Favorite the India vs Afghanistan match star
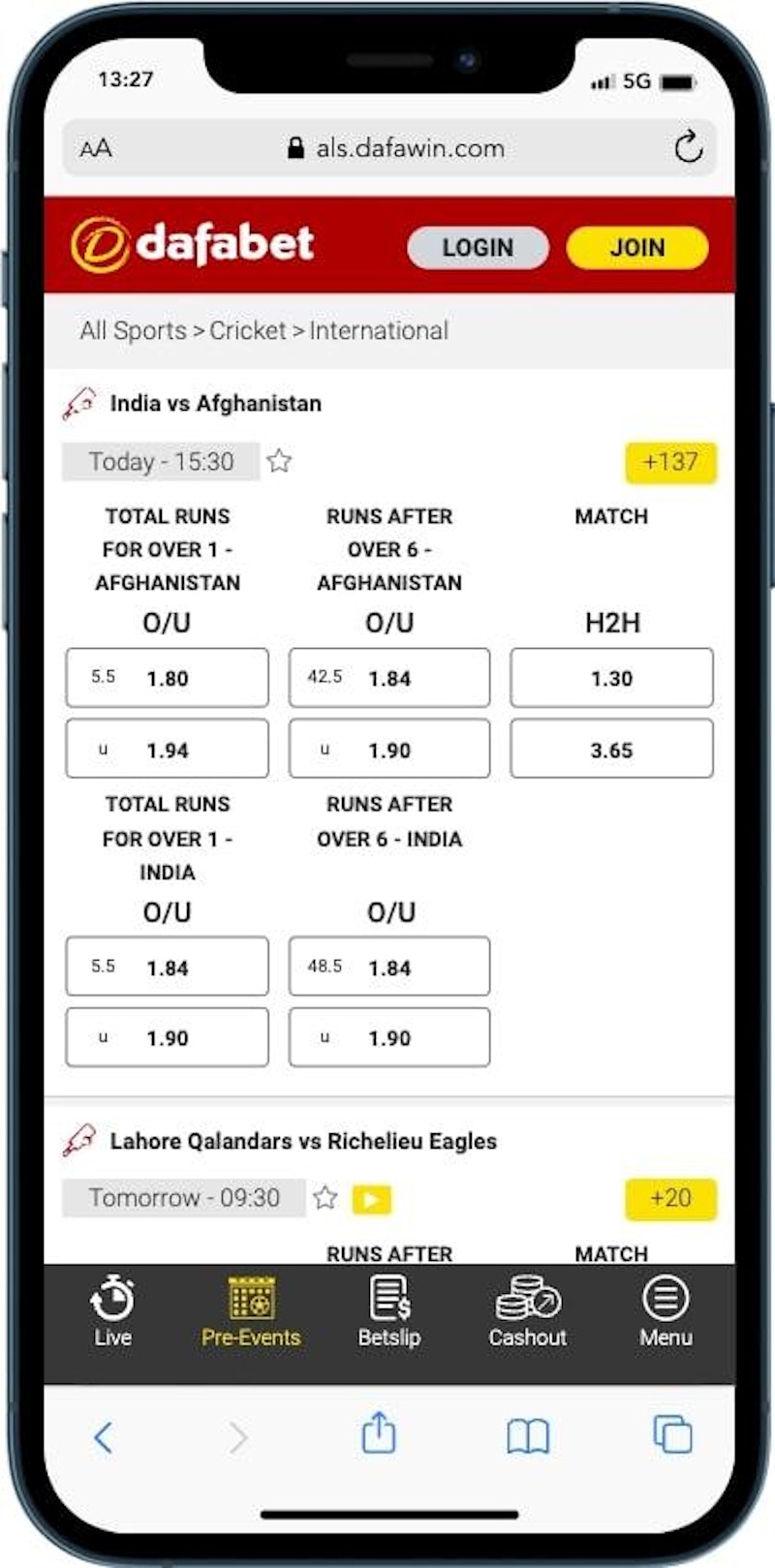The width and height of the screenshot is (775, 1568). 279,461
